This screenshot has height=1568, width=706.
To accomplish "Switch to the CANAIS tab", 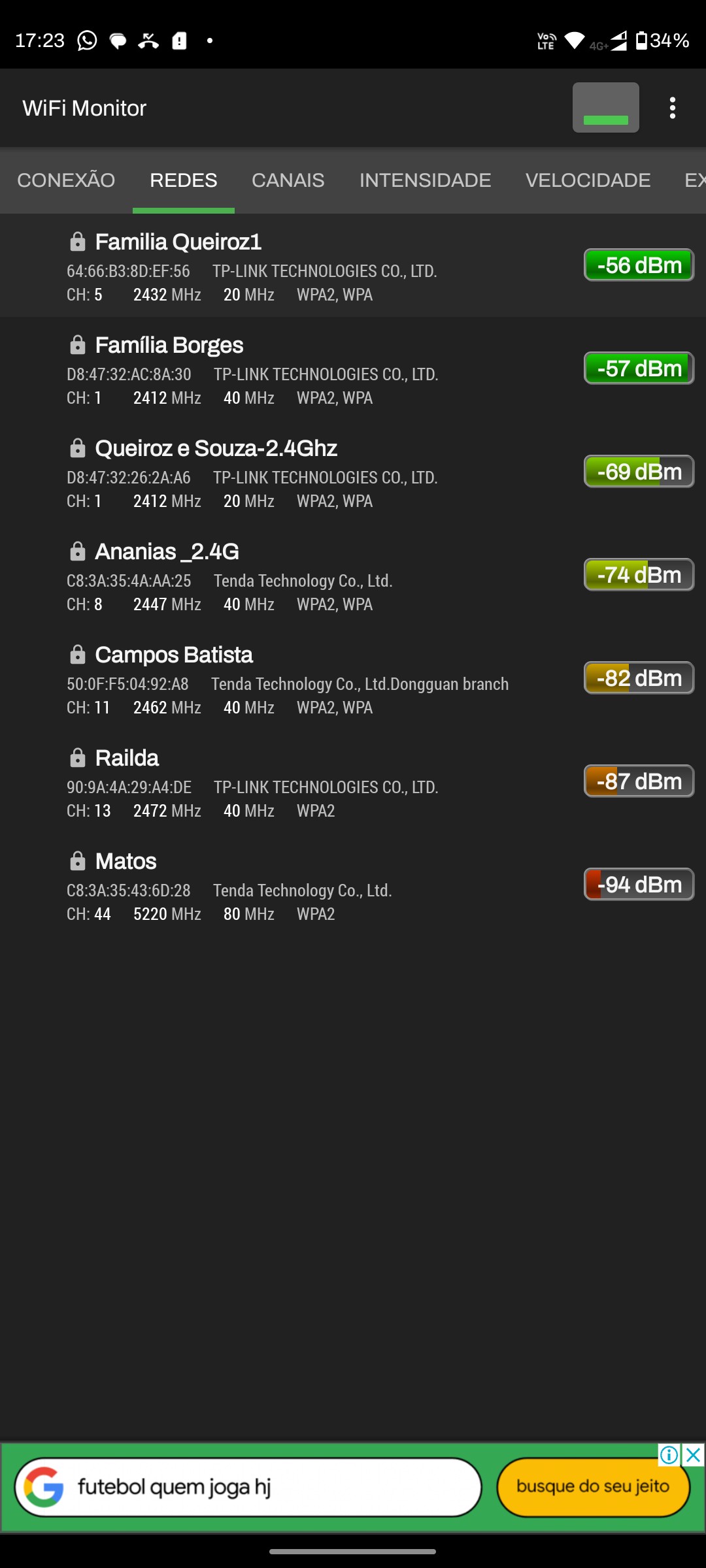I will [288, 180].
